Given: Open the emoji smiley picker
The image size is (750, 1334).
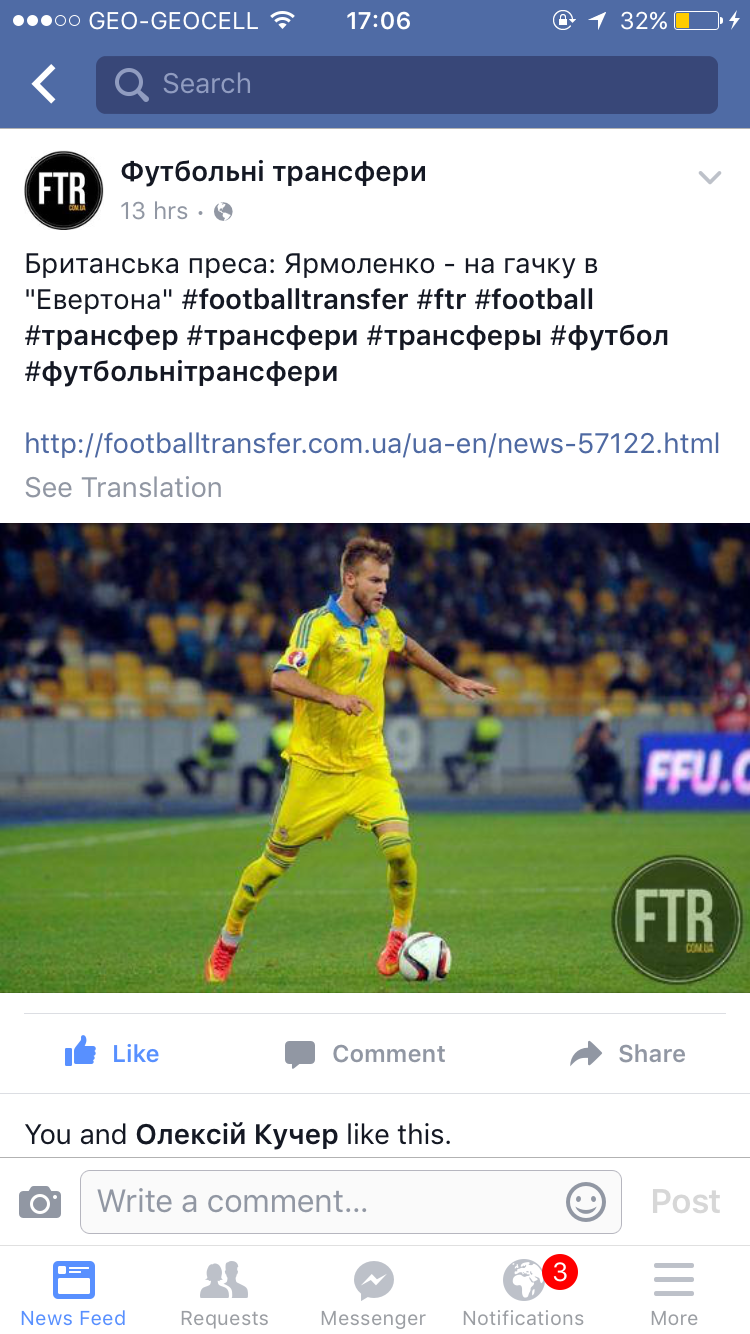Looking at the screenshot, I should [x=586, y=1201].
